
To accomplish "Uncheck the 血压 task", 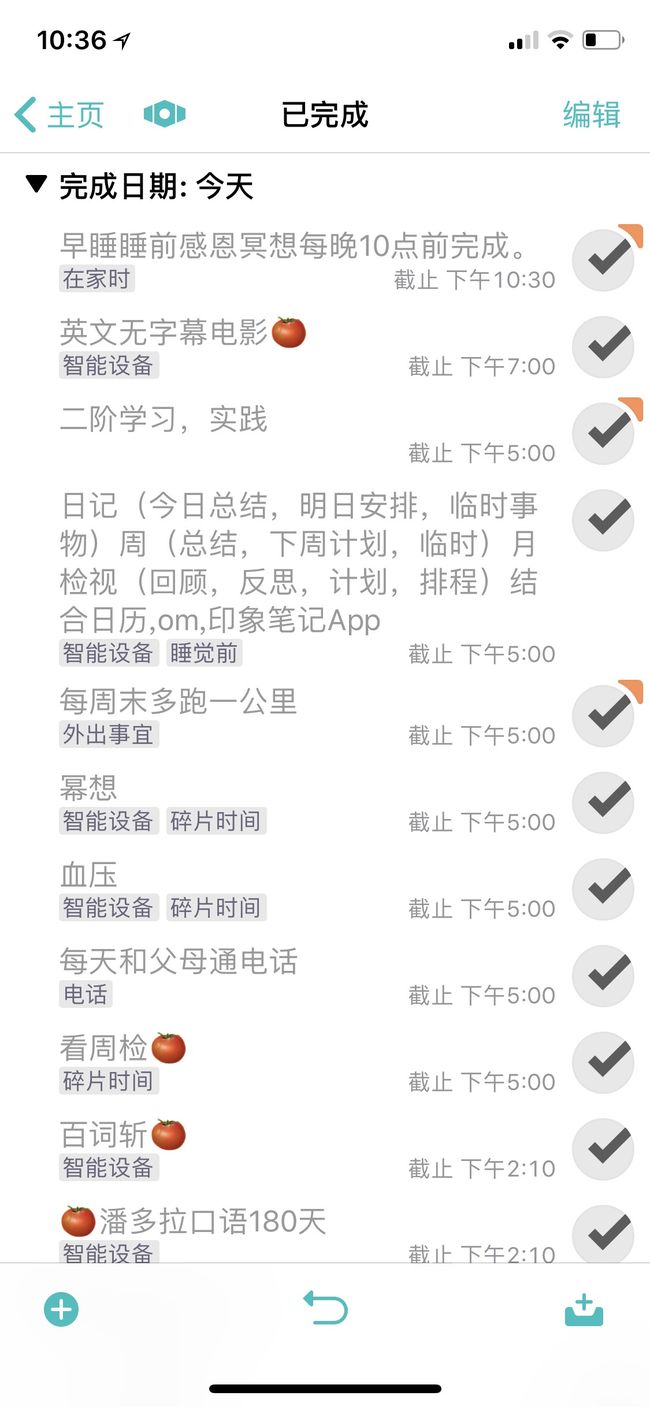I will [x=603, y=888].
